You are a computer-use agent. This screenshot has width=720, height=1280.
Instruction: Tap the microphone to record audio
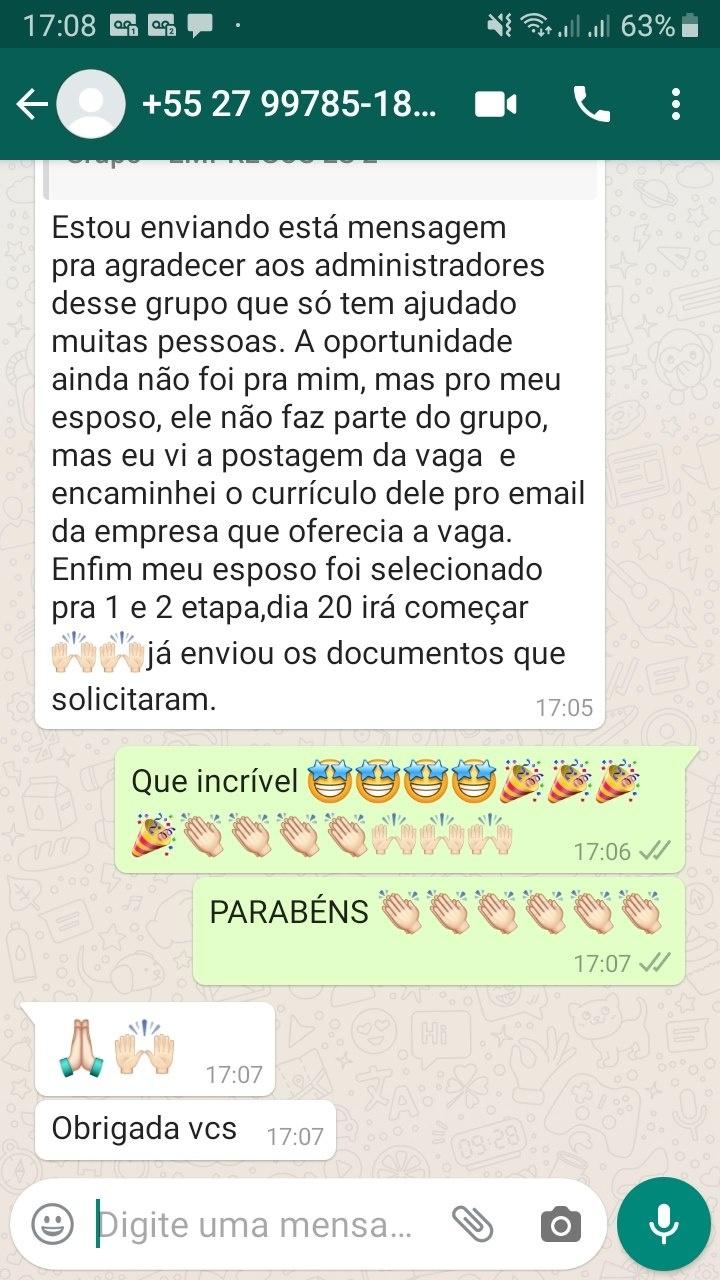pos(663,1224)
